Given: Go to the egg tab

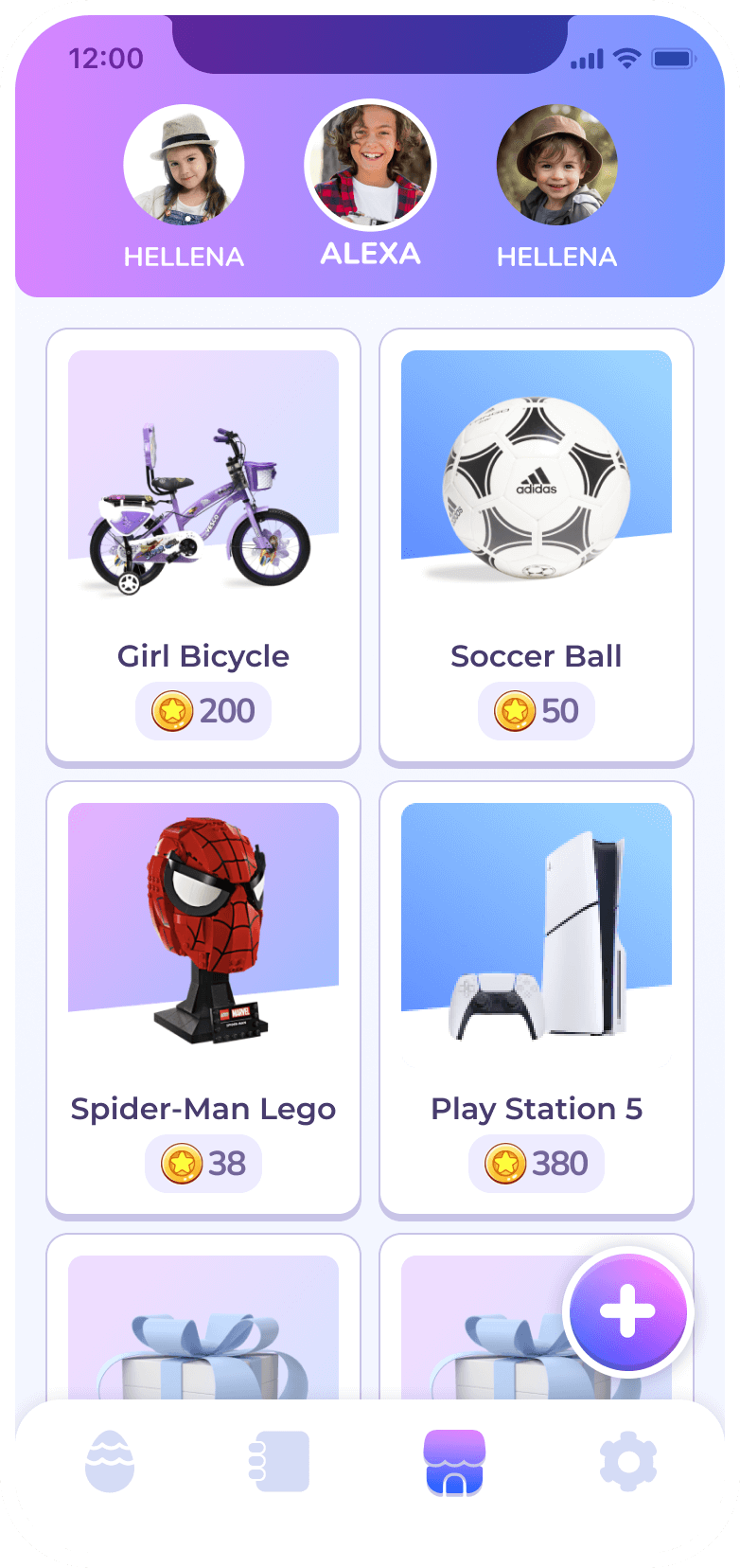Looking at the screenshot, I should point(110,1461).
